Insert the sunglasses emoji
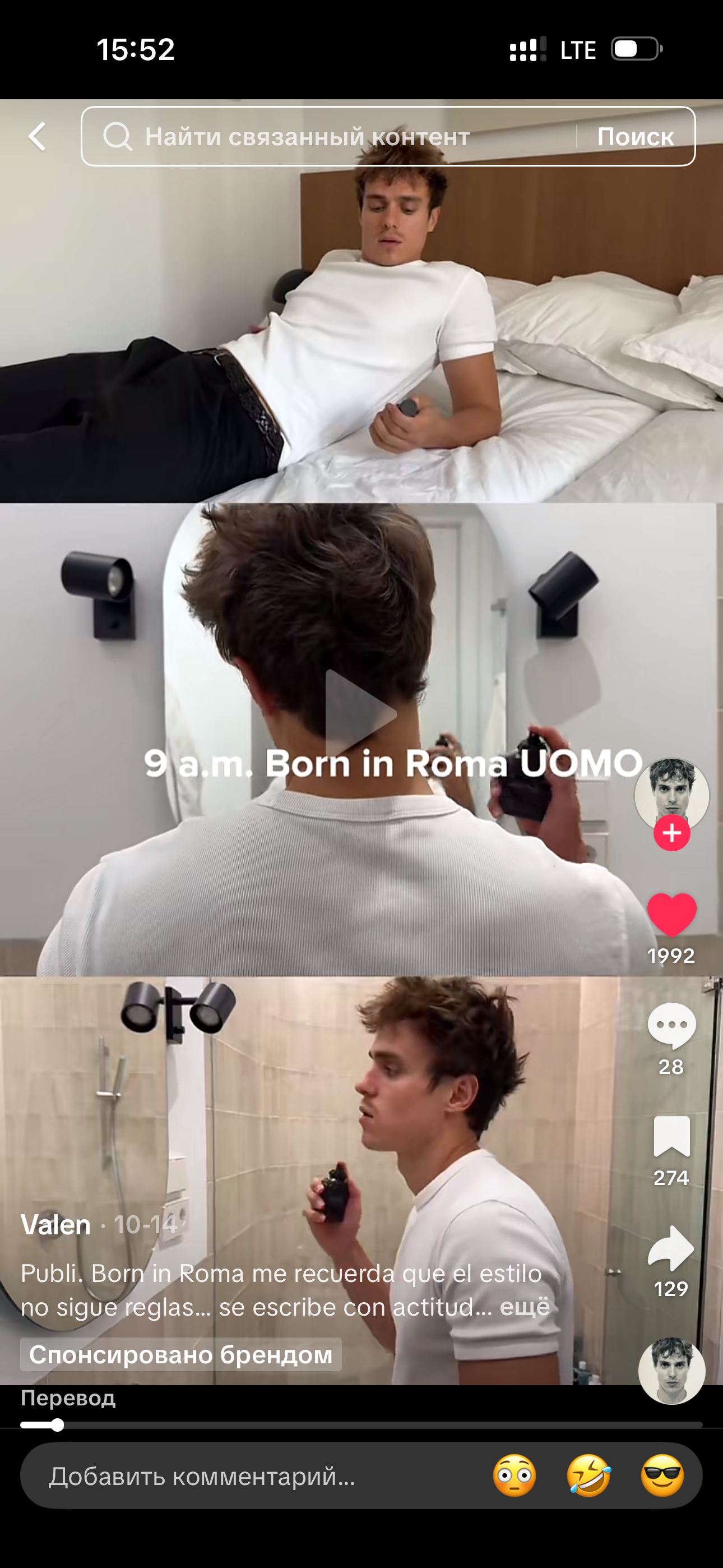 click(x=662, y=1475)
